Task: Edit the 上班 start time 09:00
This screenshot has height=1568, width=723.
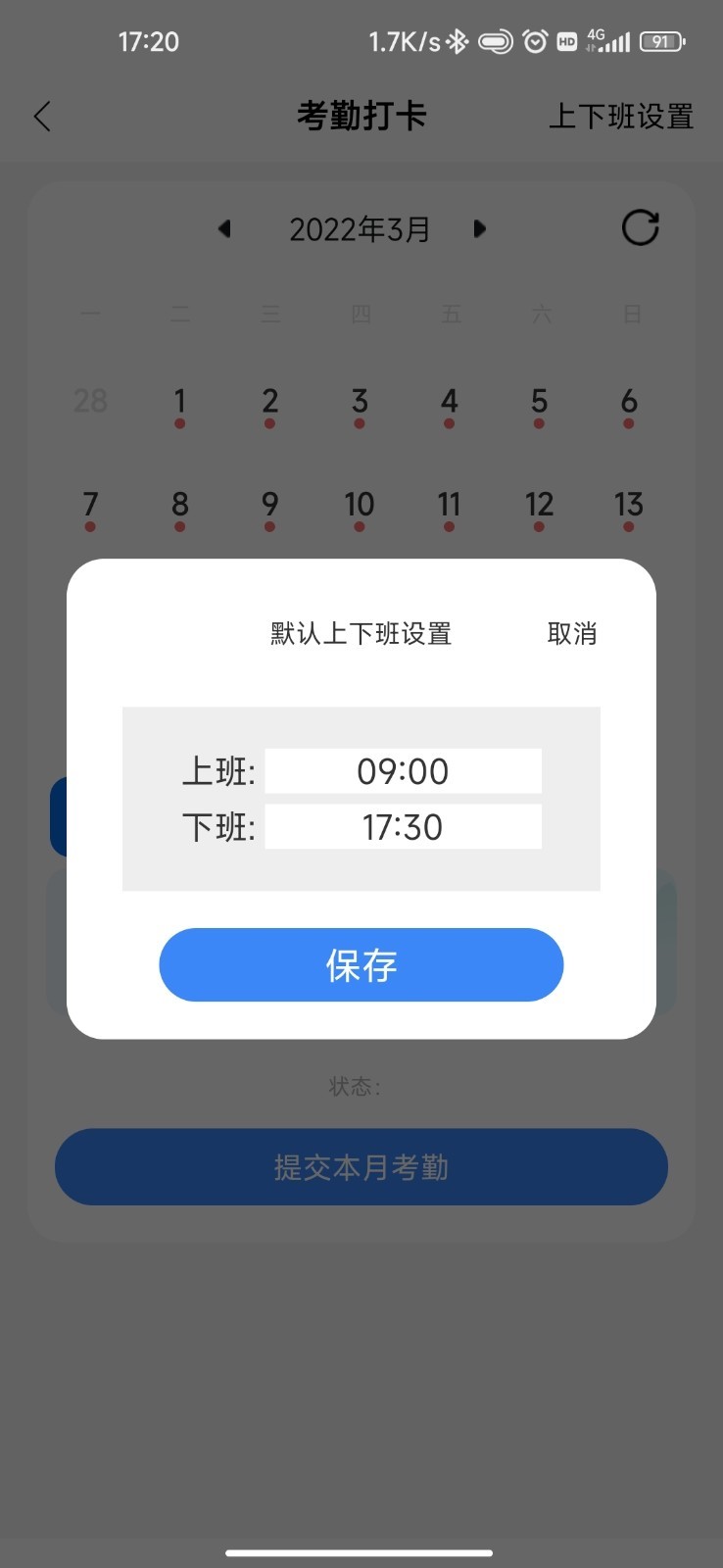Action: pyautogui.click(x=403, y=771)
